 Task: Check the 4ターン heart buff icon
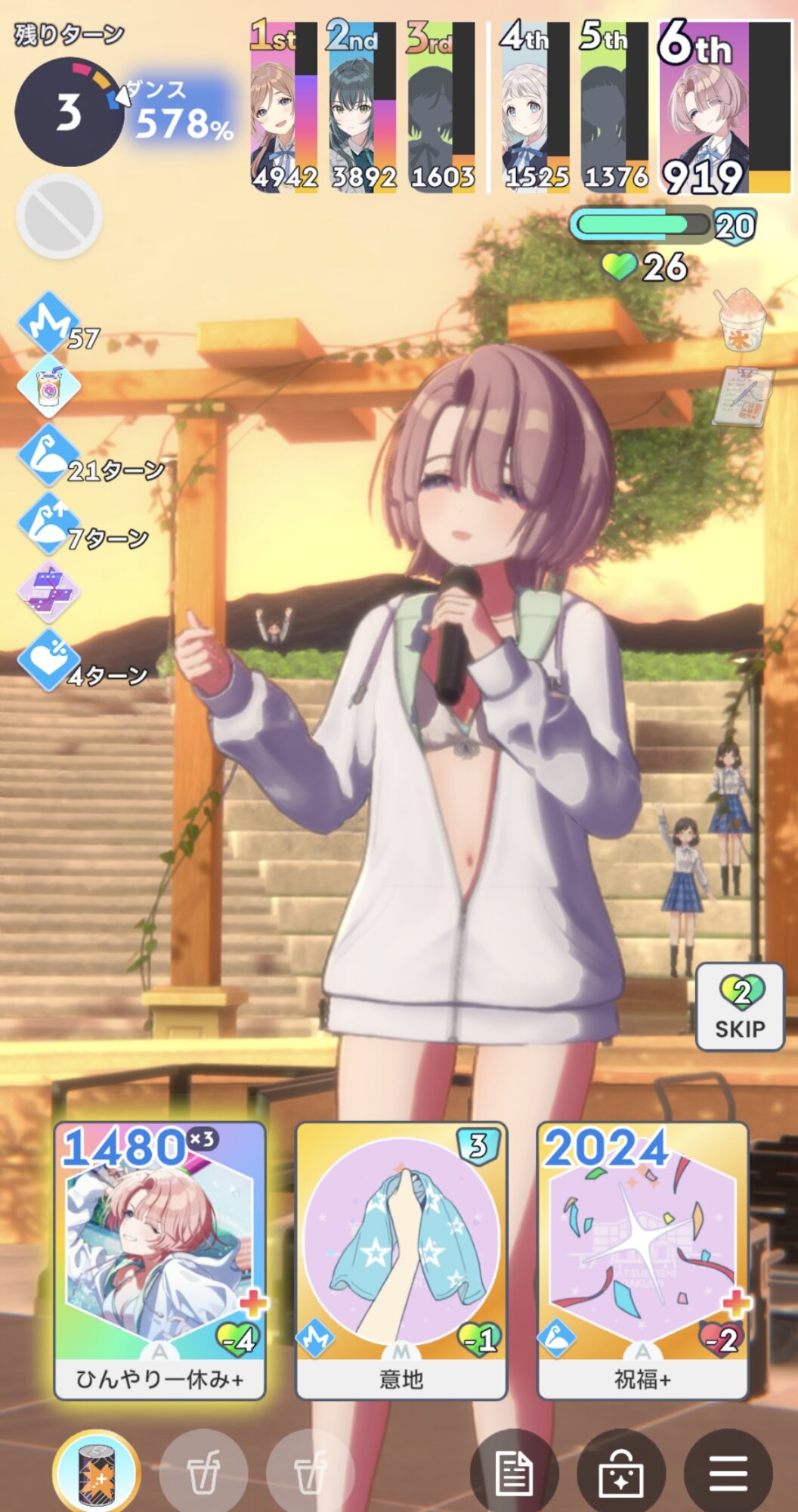tap(48, 661)
